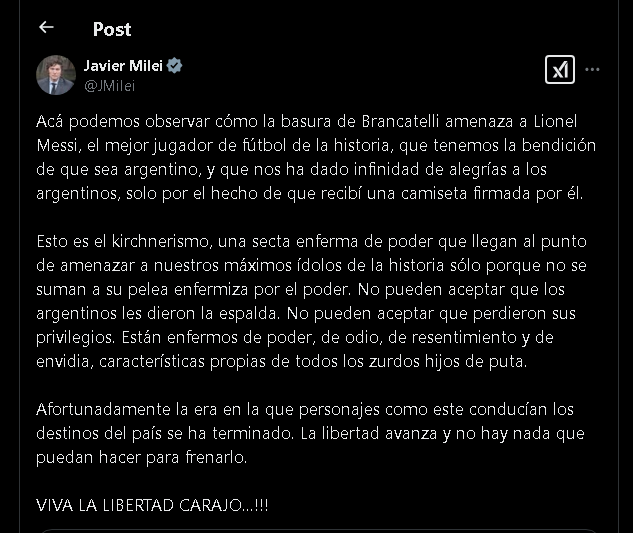
Task: Open Javier Milei's profile picture
Action: (x=56, y=75)
